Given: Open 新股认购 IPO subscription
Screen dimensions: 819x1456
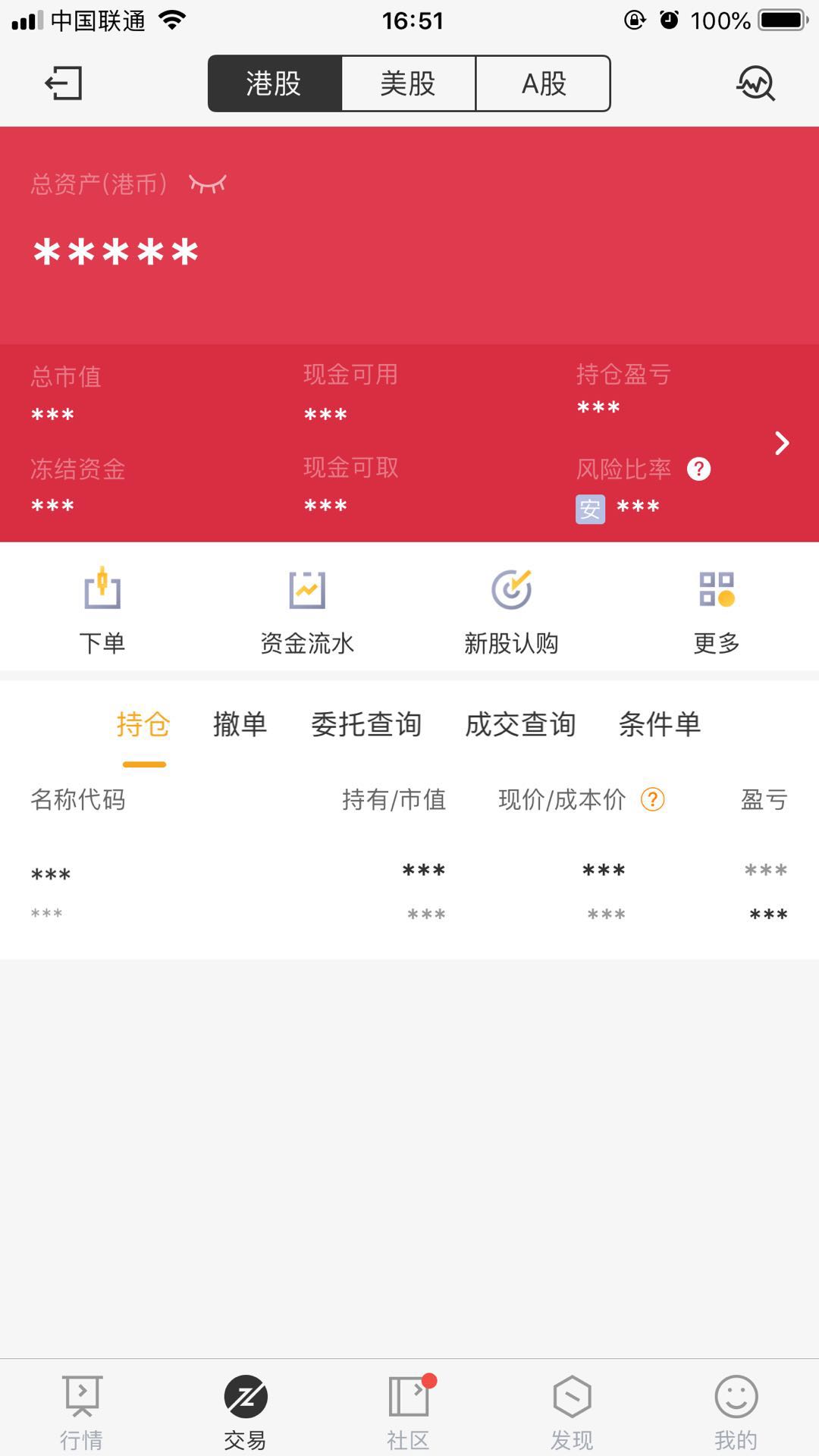Looking at the screenshot, I should (x=512, y=610).
